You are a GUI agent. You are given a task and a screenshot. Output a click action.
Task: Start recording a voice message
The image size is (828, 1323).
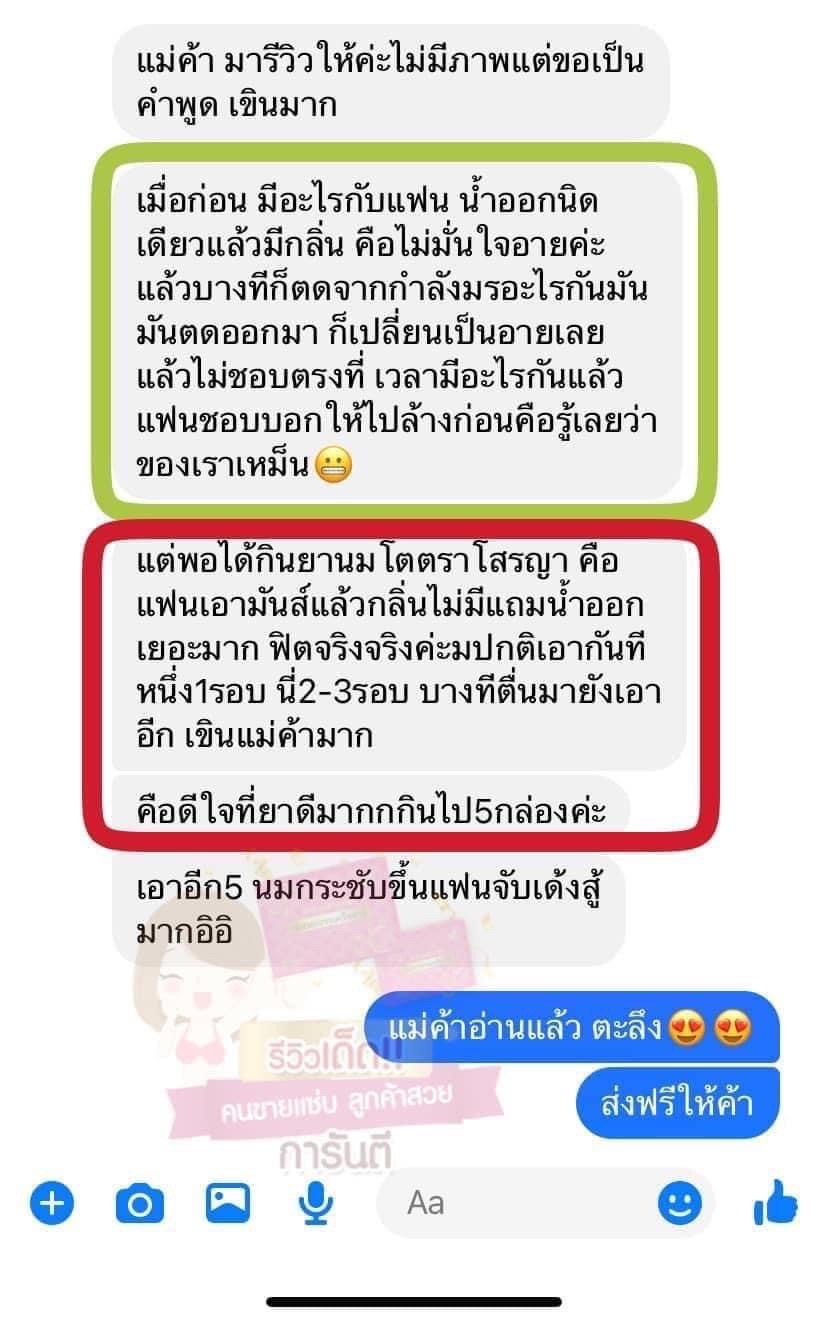point(316,1203)
